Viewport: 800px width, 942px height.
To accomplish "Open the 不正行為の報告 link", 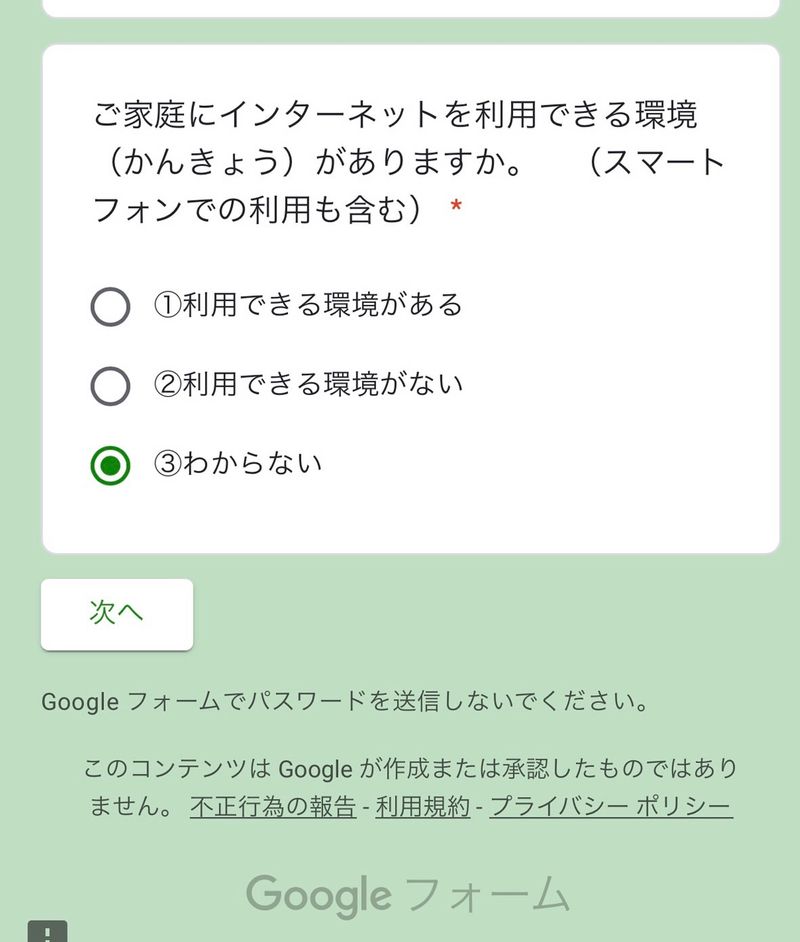I will coord(273,807).
